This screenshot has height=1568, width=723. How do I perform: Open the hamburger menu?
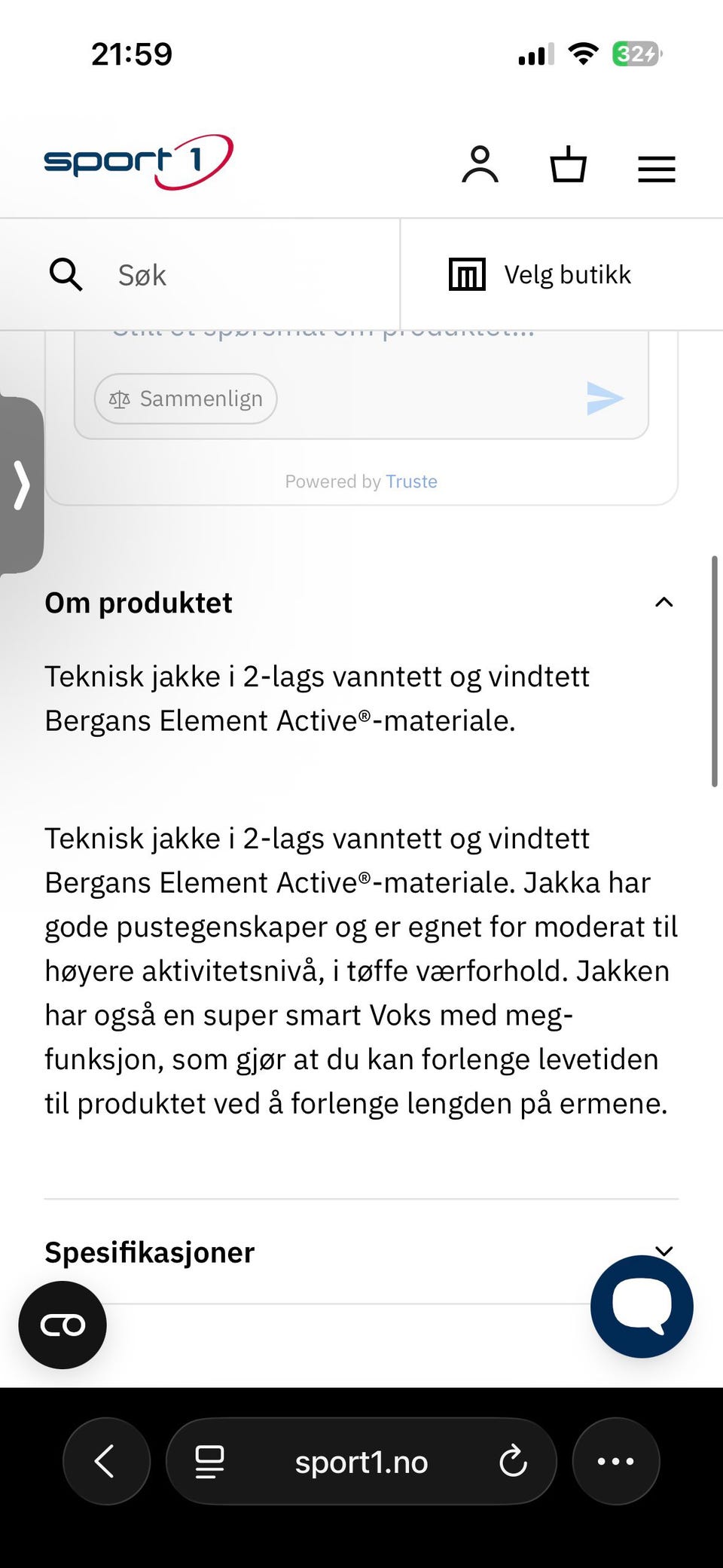click(656, 169)
